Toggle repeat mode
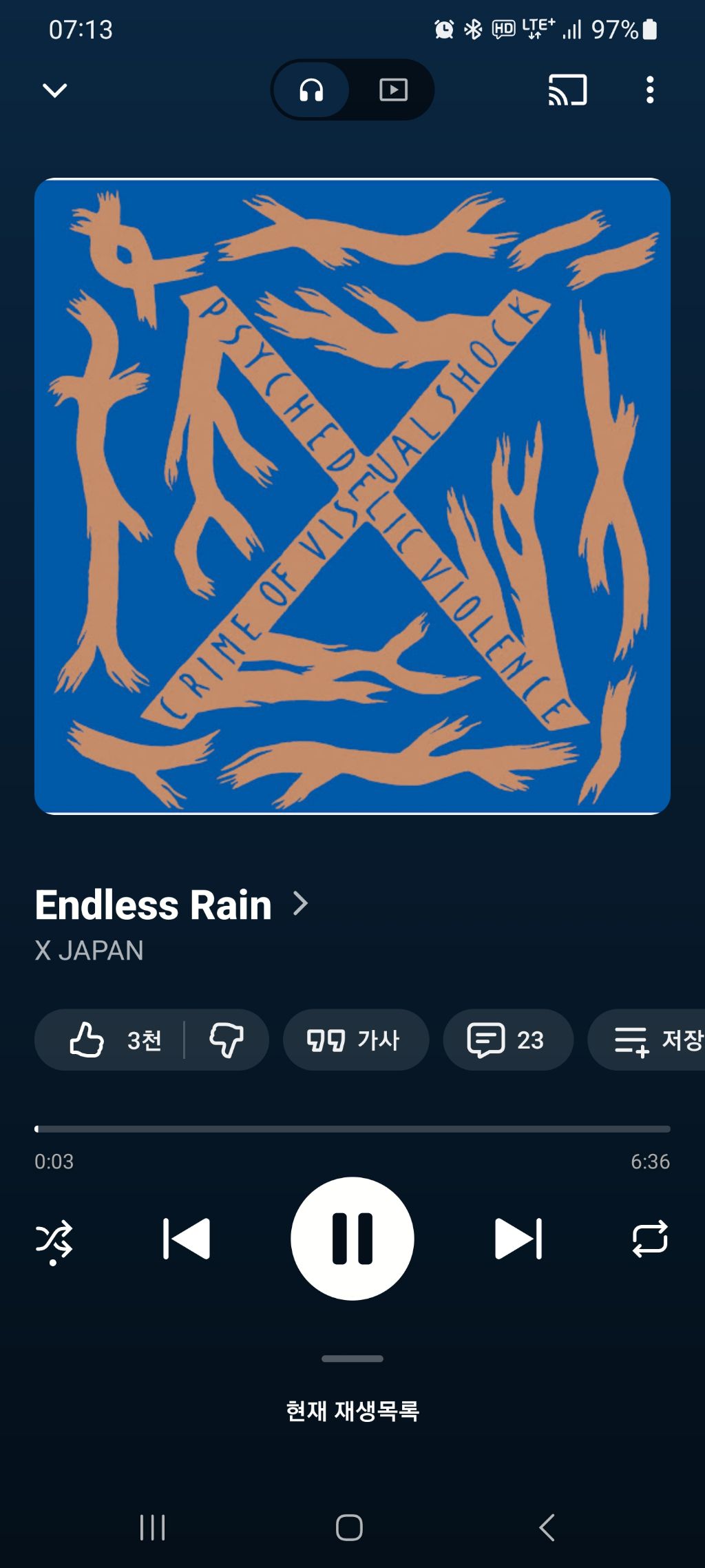 pyautogui.click(x=650, y=1239)
